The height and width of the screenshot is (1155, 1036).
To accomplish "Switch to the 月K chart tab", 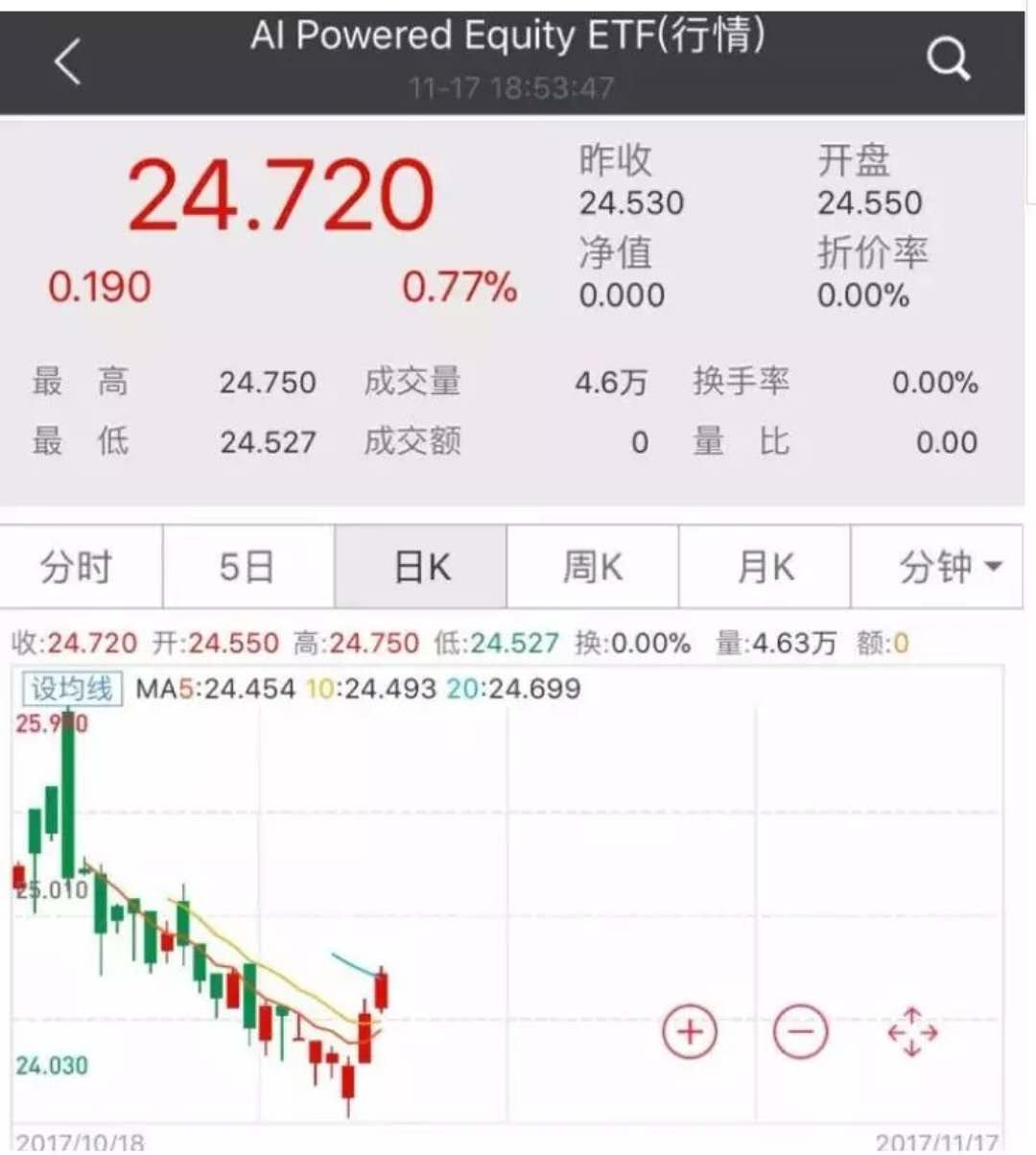I will tap(765, 567).
